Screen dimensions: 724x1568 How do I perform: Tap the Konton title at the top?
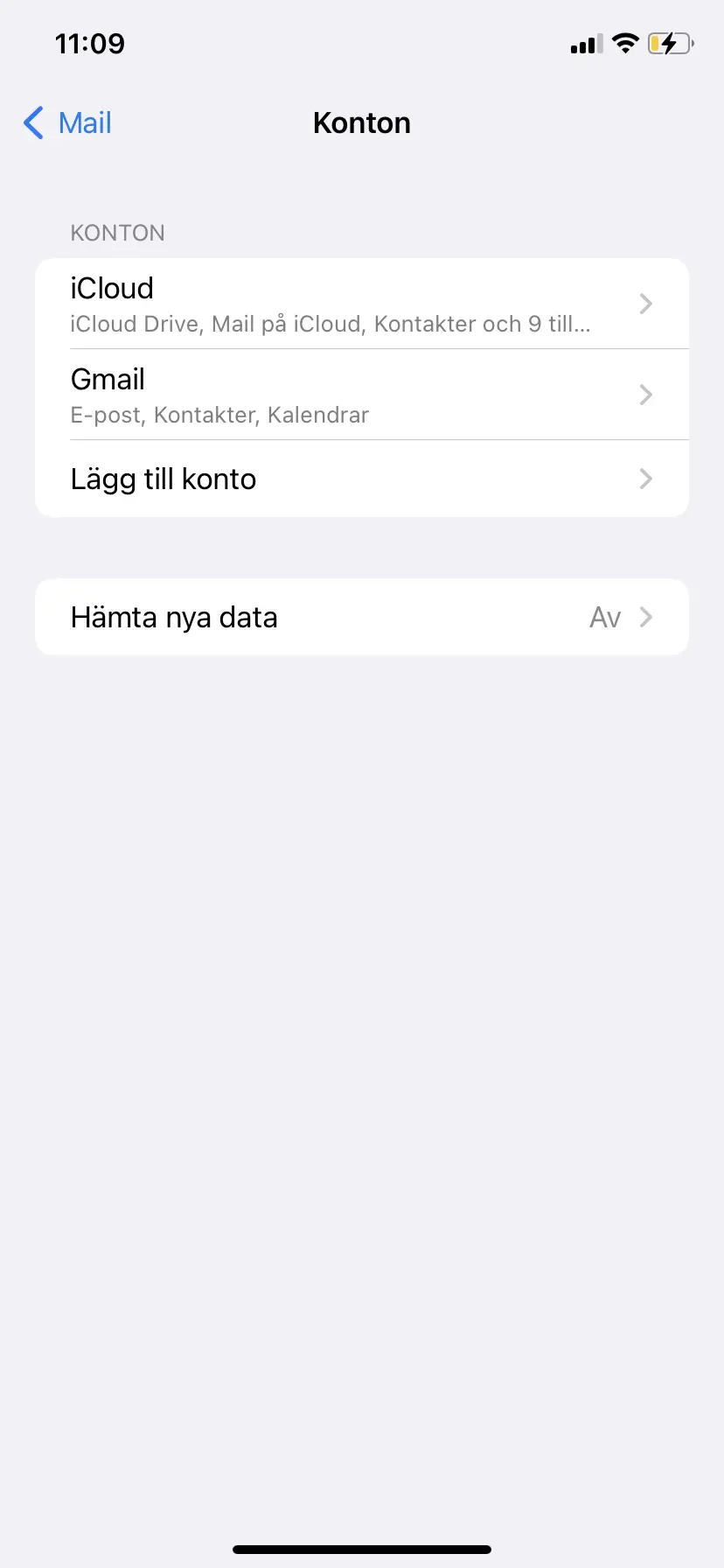pyautogui.click(x=361, y=122)
